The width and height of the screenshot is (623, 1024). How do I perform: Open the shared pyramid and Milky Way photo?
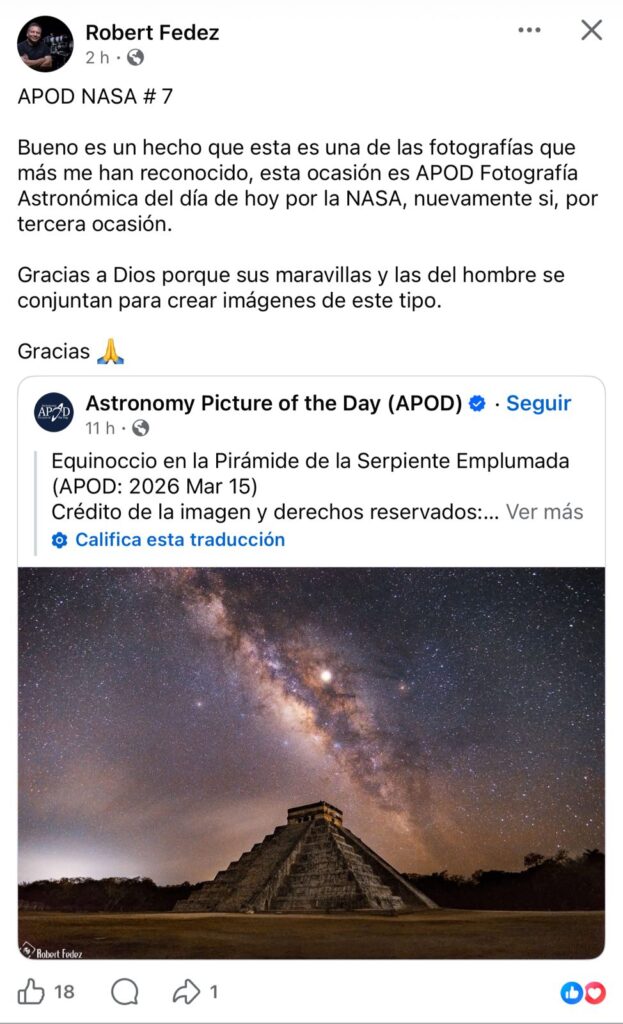tap(311, 763)
